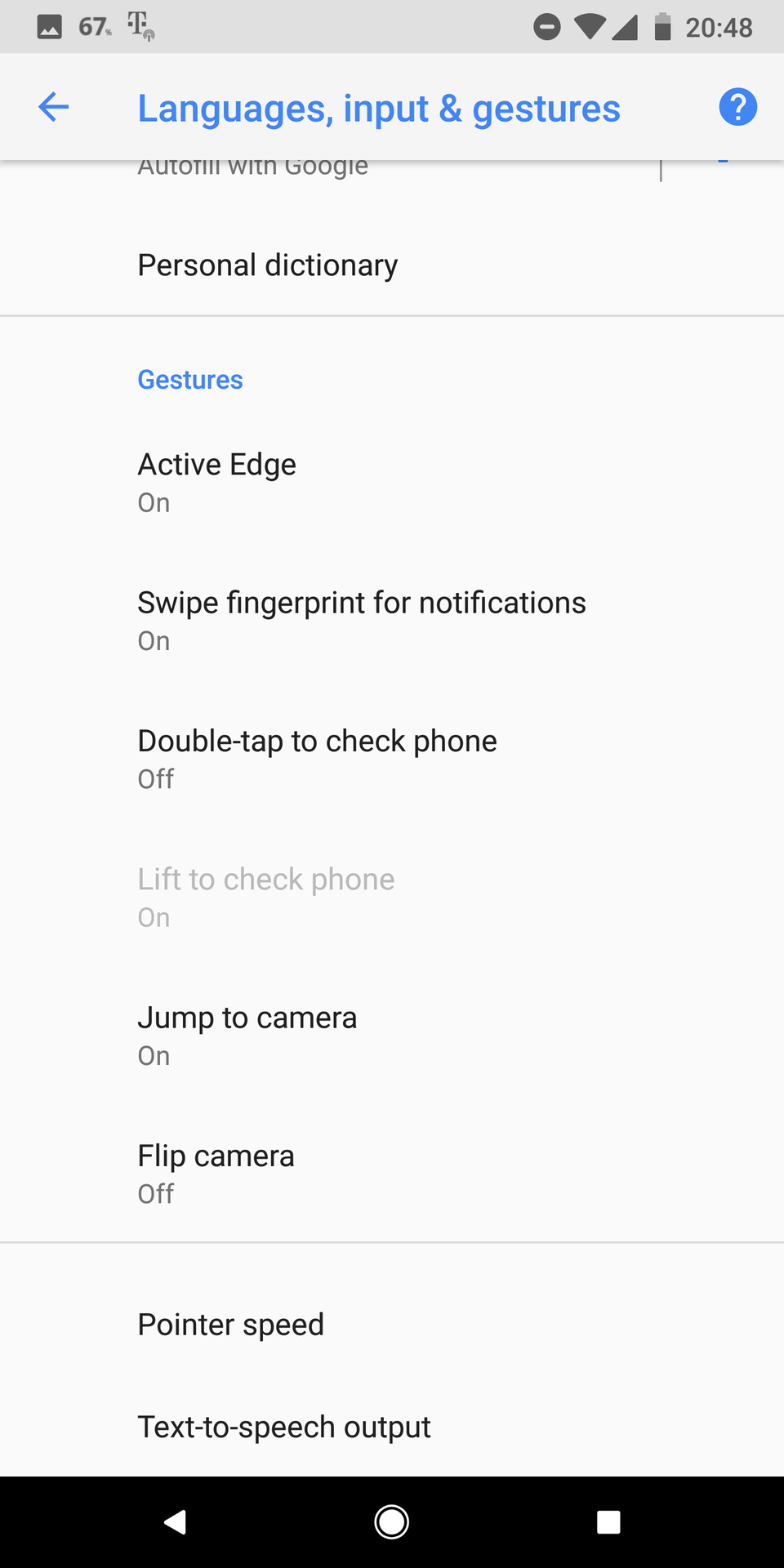784x1568 pixels.
Task: Open Swipe fingerprint for notifications
Action: [392, 621]
